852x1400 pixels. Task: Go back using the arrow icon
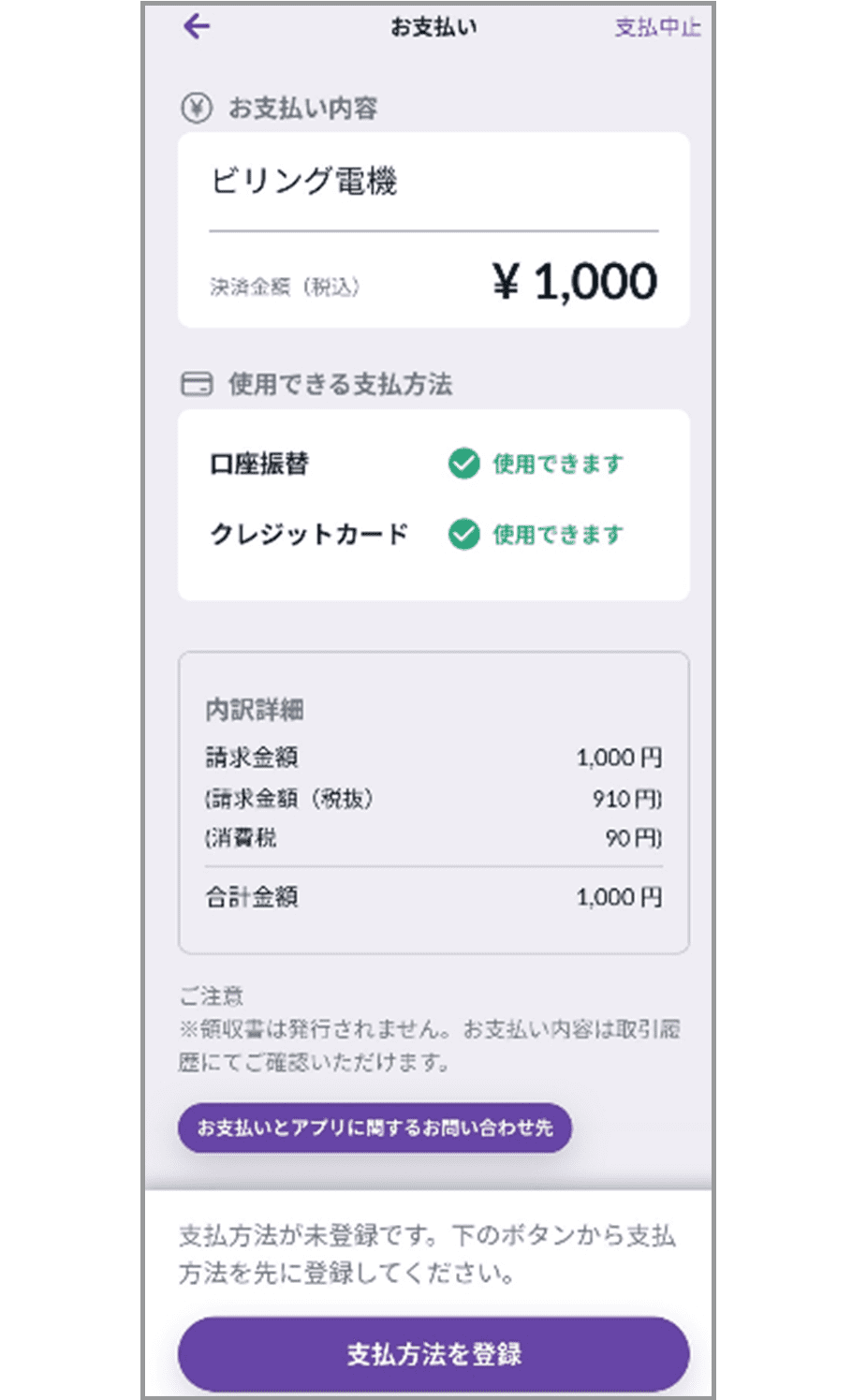197,26
